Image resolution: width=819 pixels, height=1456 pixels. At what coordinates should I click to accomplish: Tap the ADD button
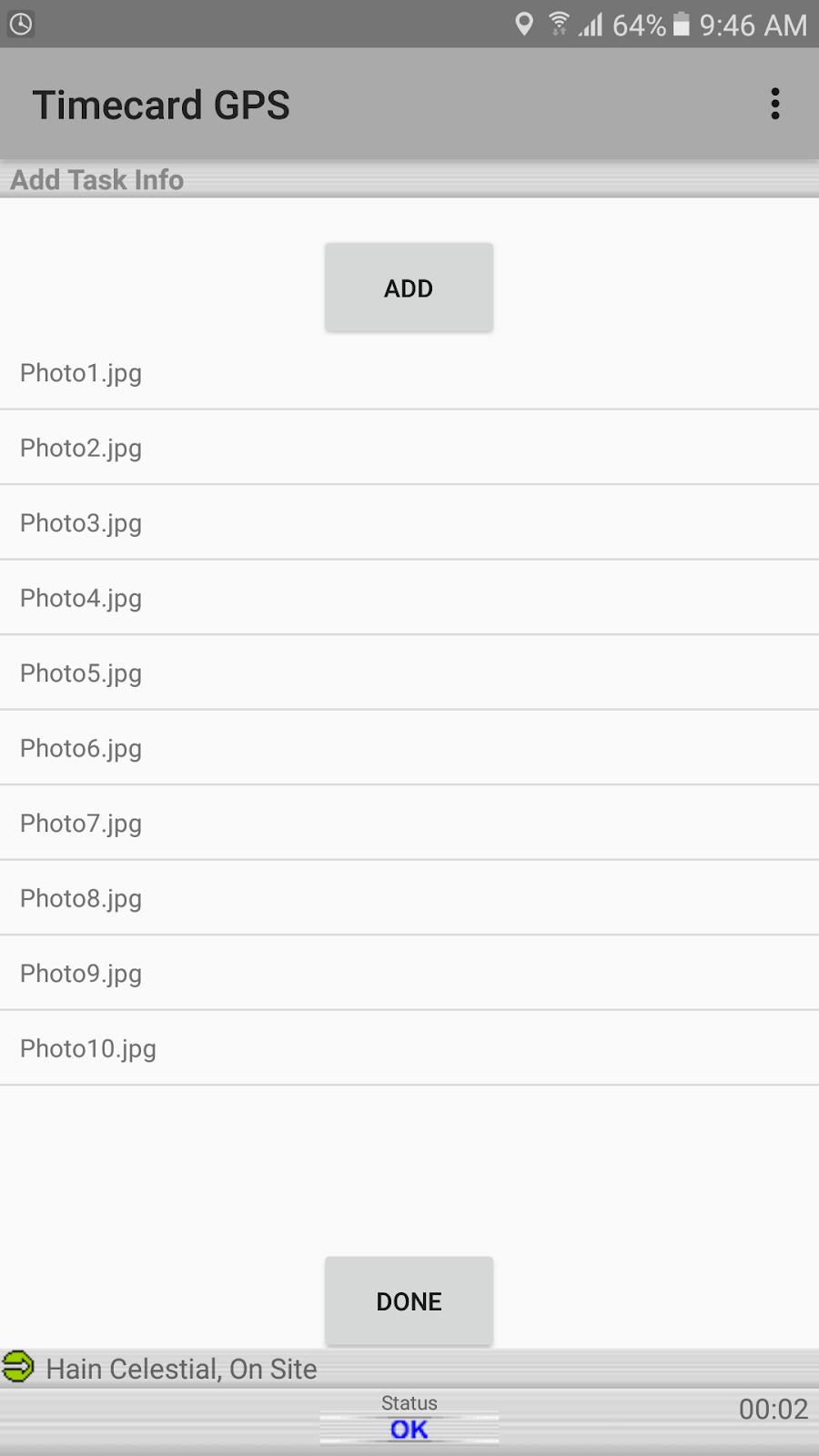pos(409,288)
